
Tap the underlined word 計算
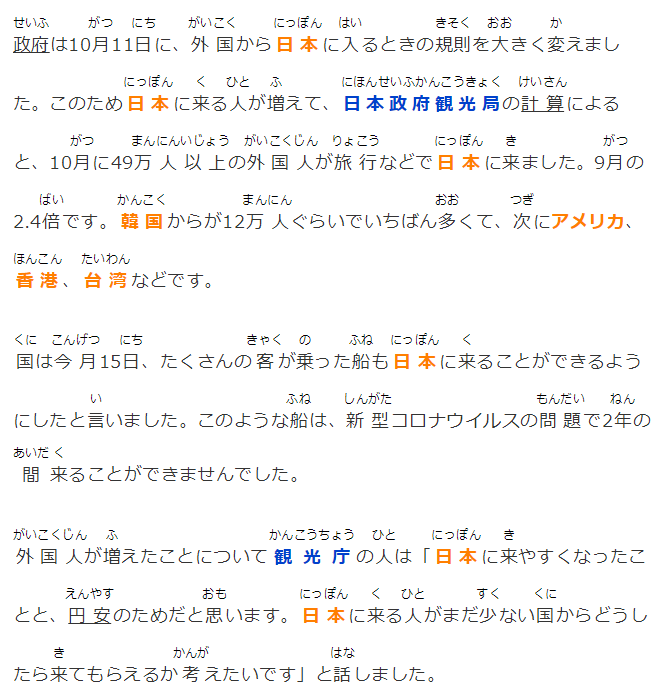tap(542, 104)
